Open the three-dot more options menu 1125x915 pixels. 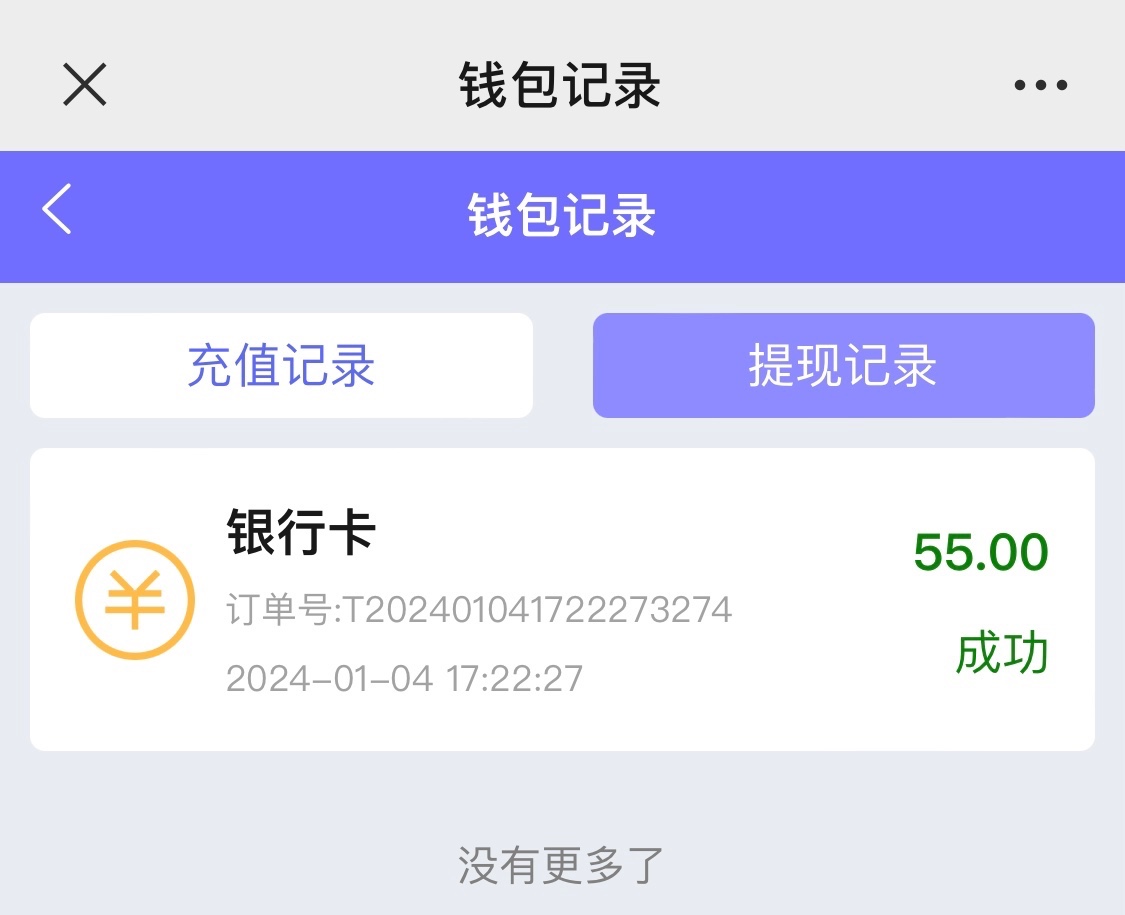1041,85
